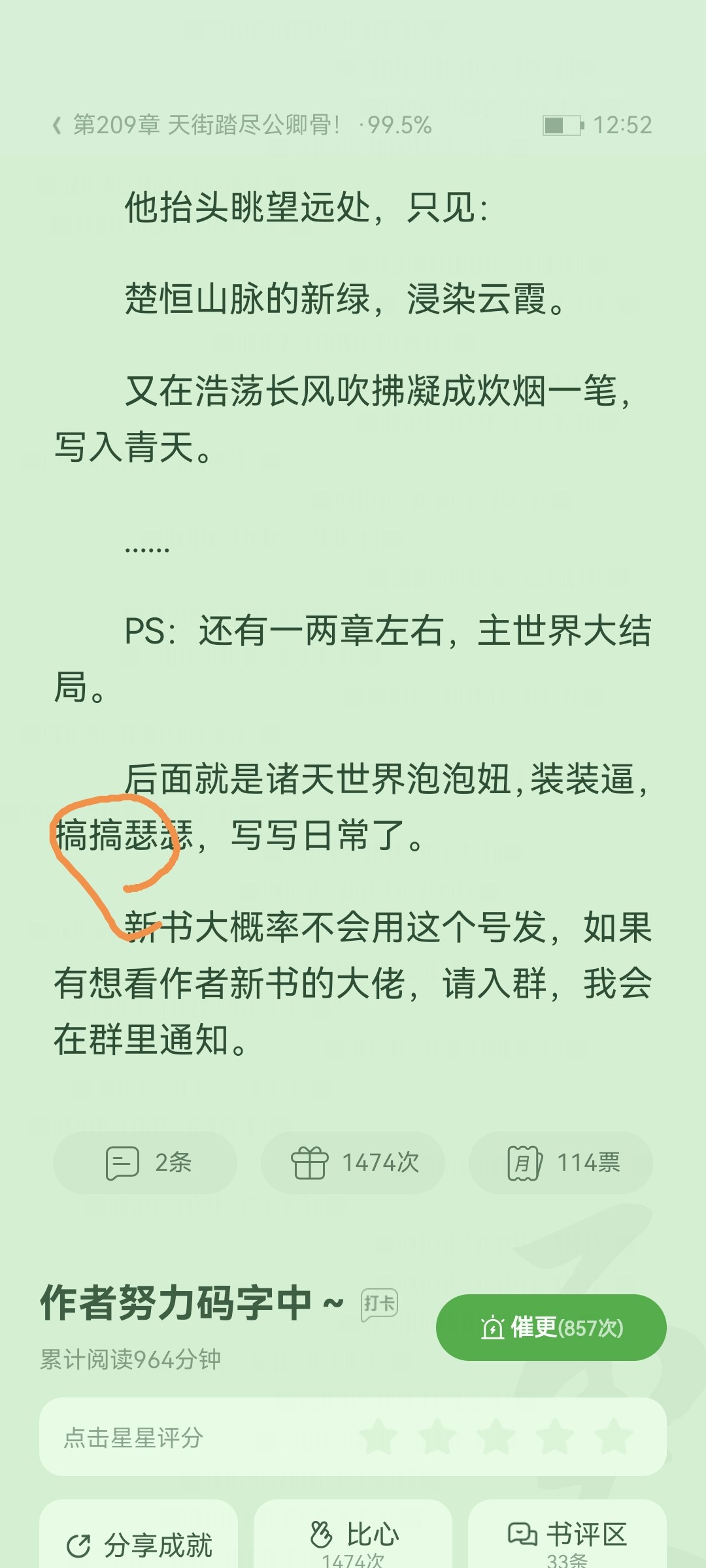
Task: Open the 书评区 book reviews
Action: 567,1541
